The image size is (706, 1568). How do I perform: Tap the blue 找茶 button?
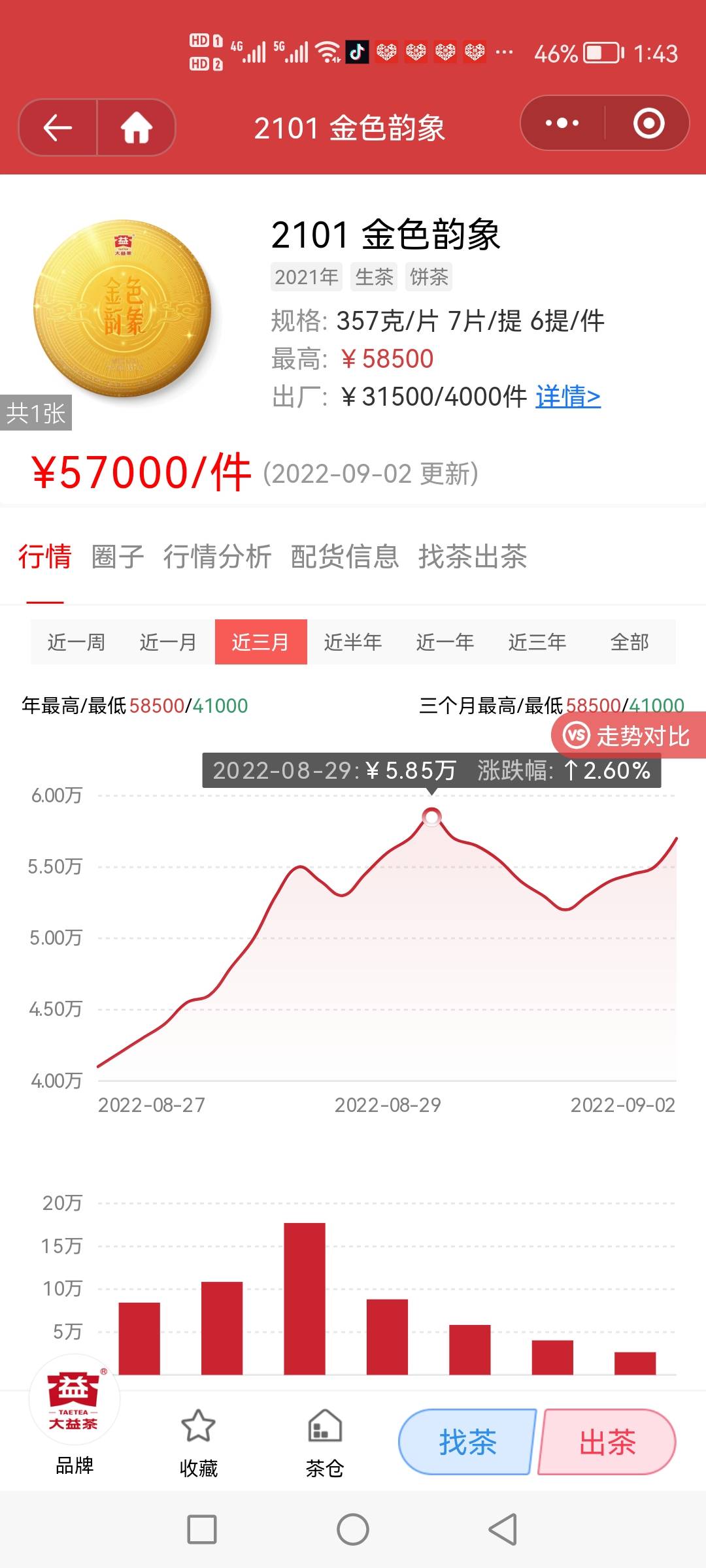coord(467,1442)
